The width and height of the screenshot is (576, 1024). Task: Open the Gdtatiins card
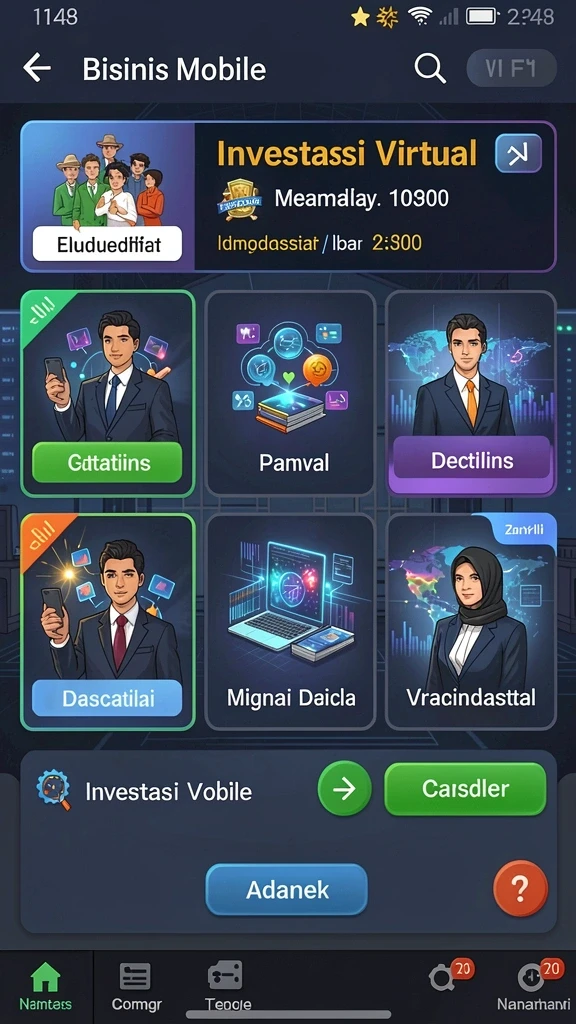coord(108,394)
